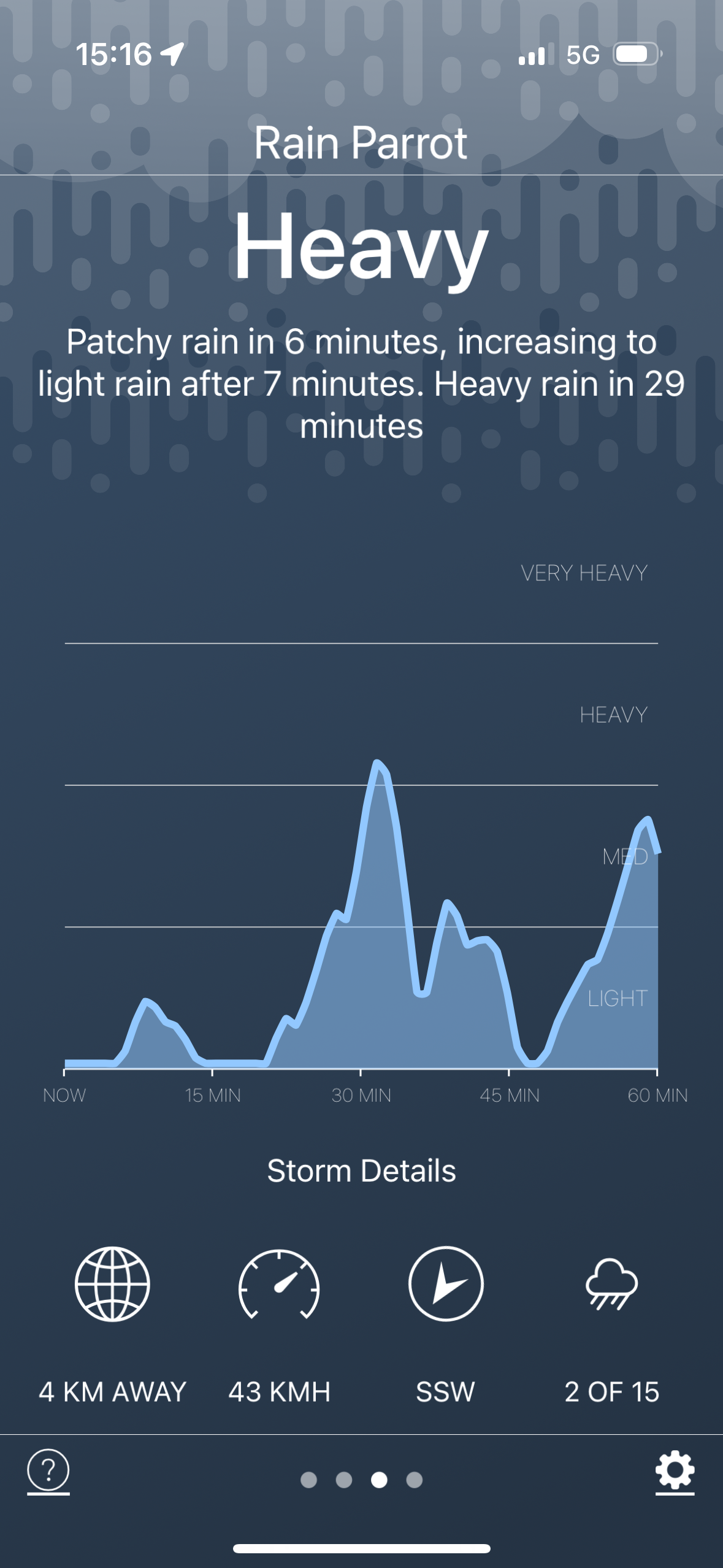Open the help question mark icon
Viewport: 723px width, 1568px height.
click(x=48, y=1470)
